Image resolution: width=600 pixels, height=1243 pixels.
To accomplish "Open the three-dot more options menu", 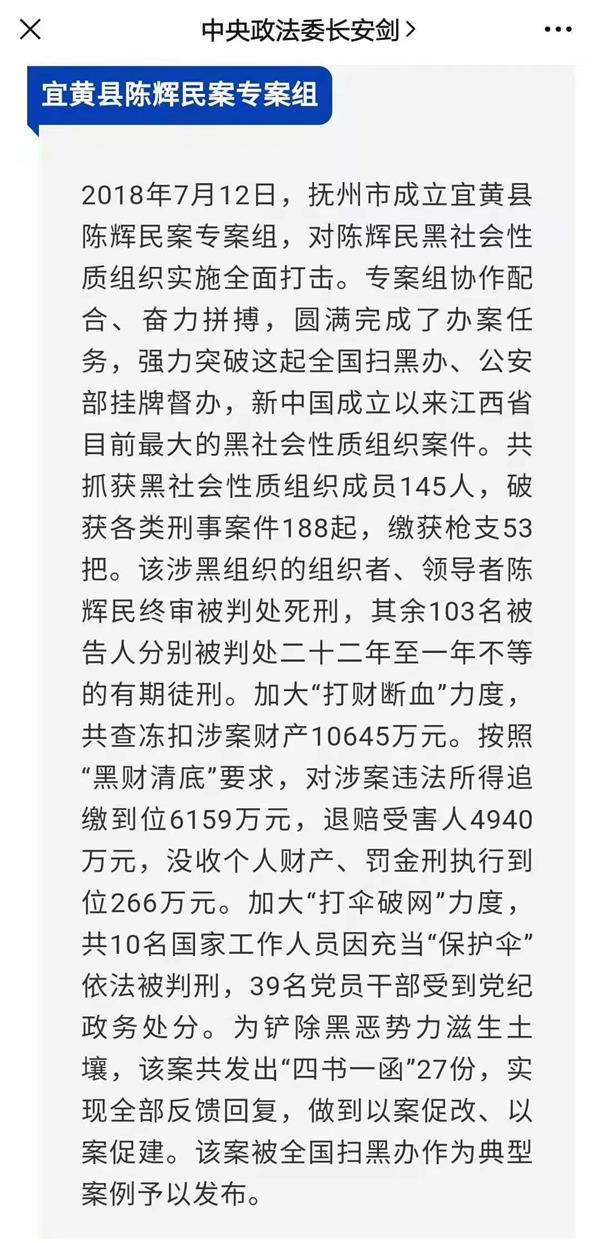I will [x=558, y=30].
